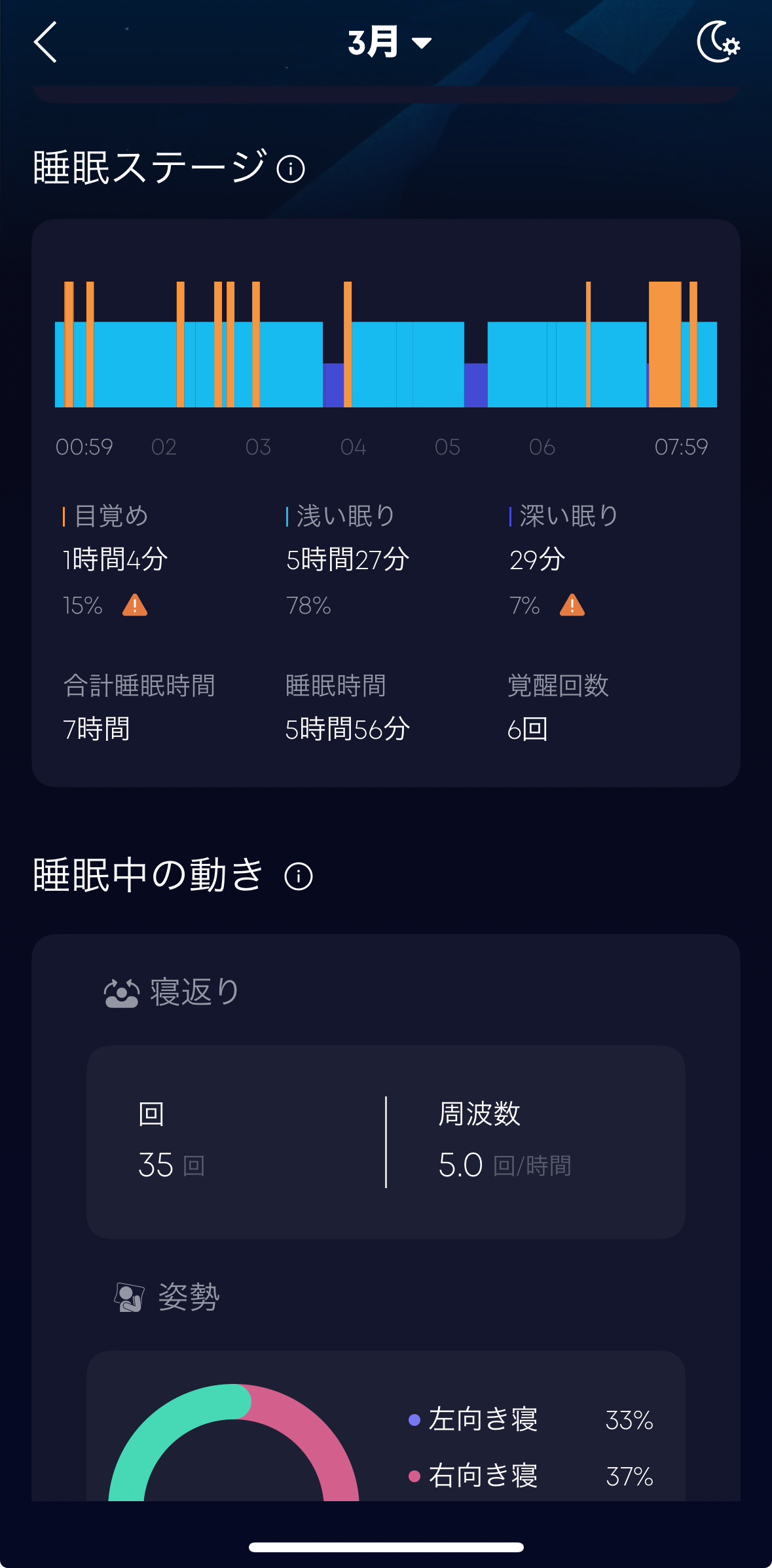Tap warning icon beside 目覚め 15%
The width and height of the screenshot is (772, 1568).
[135, 605]
